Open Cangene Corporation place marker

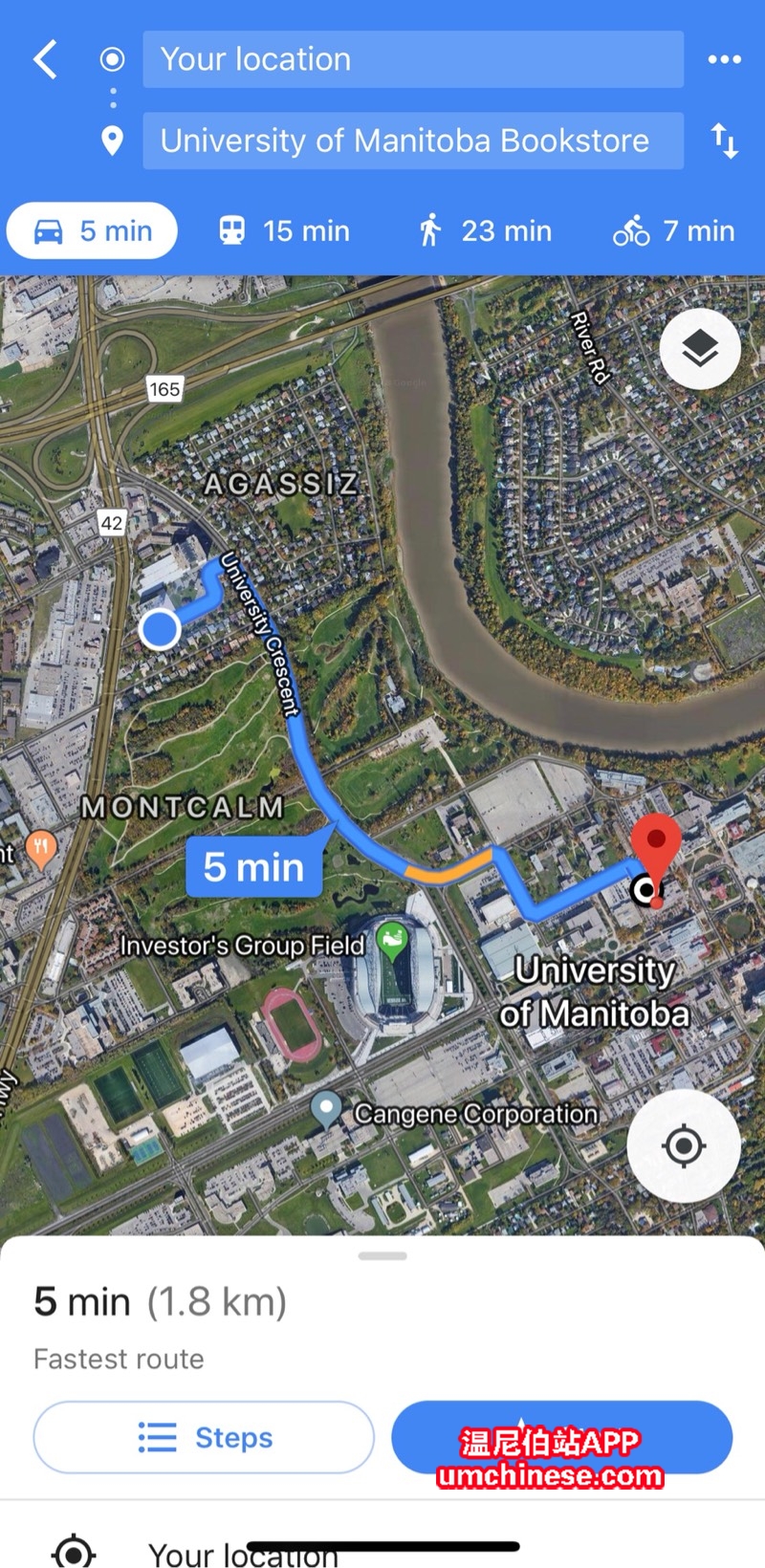tap(327, 1110)
